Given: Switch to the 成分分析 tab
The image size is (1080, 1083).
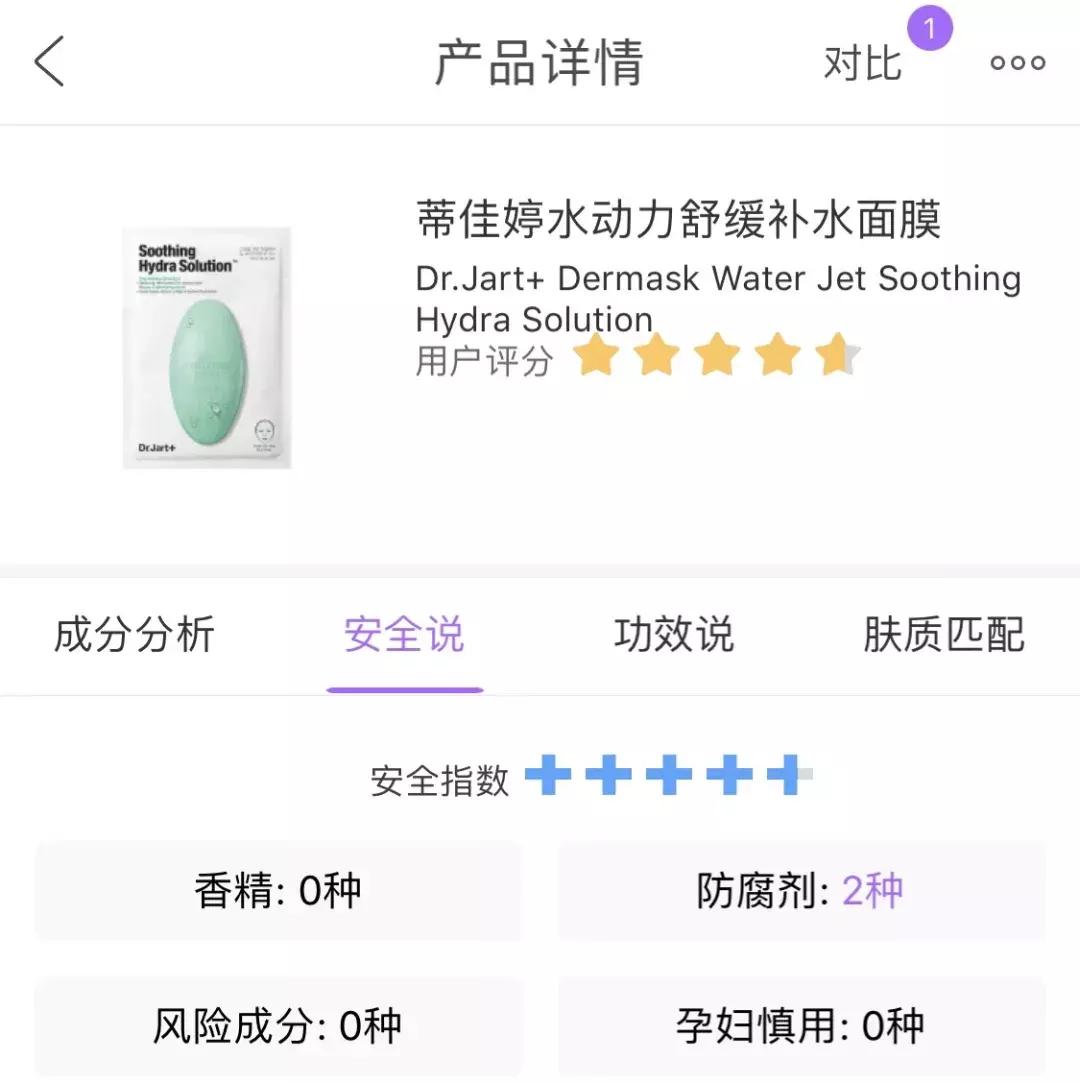Looking at the screenshot, I should [133, 634].
